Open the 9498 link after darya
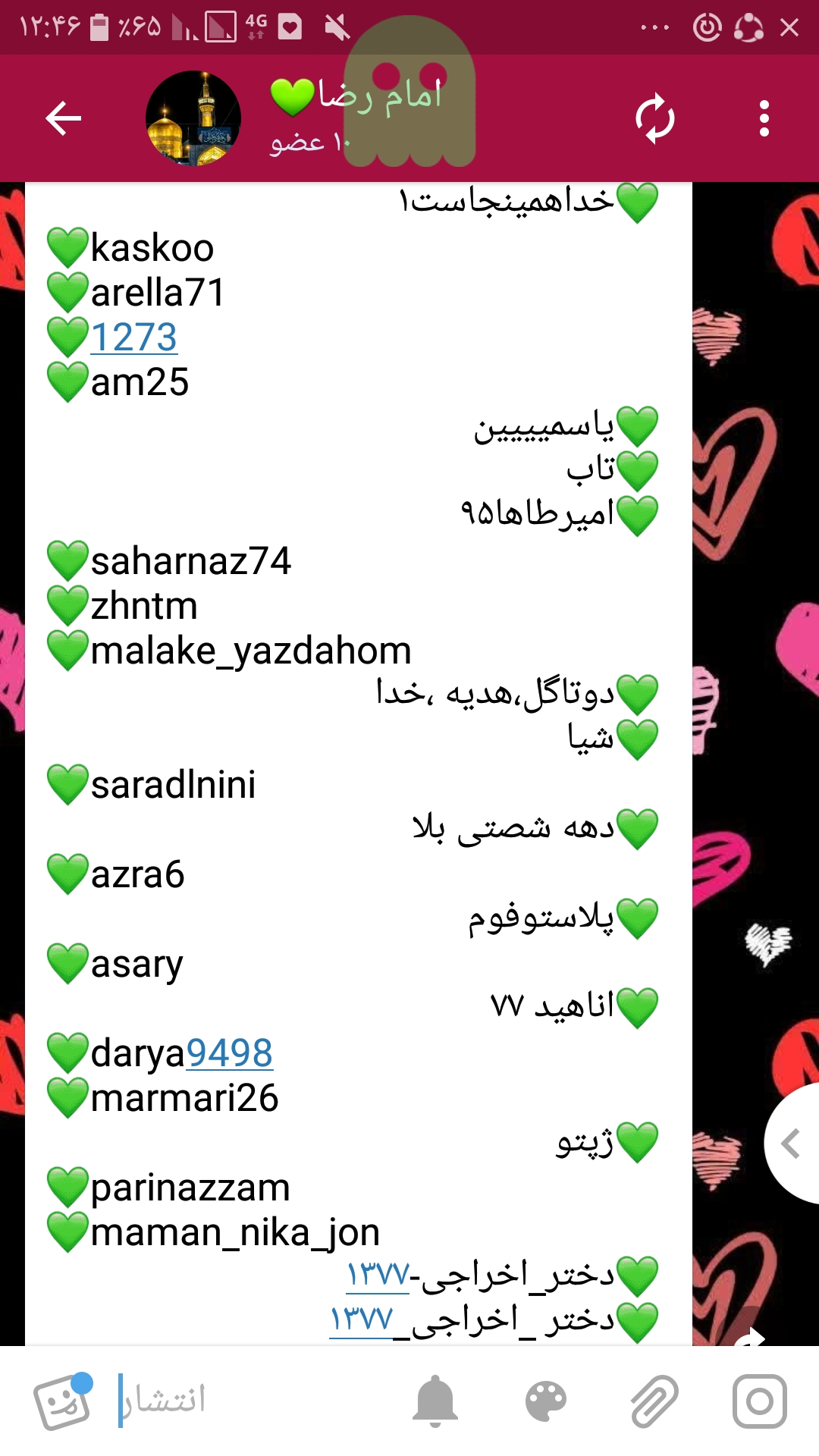 coord(229,1053)
